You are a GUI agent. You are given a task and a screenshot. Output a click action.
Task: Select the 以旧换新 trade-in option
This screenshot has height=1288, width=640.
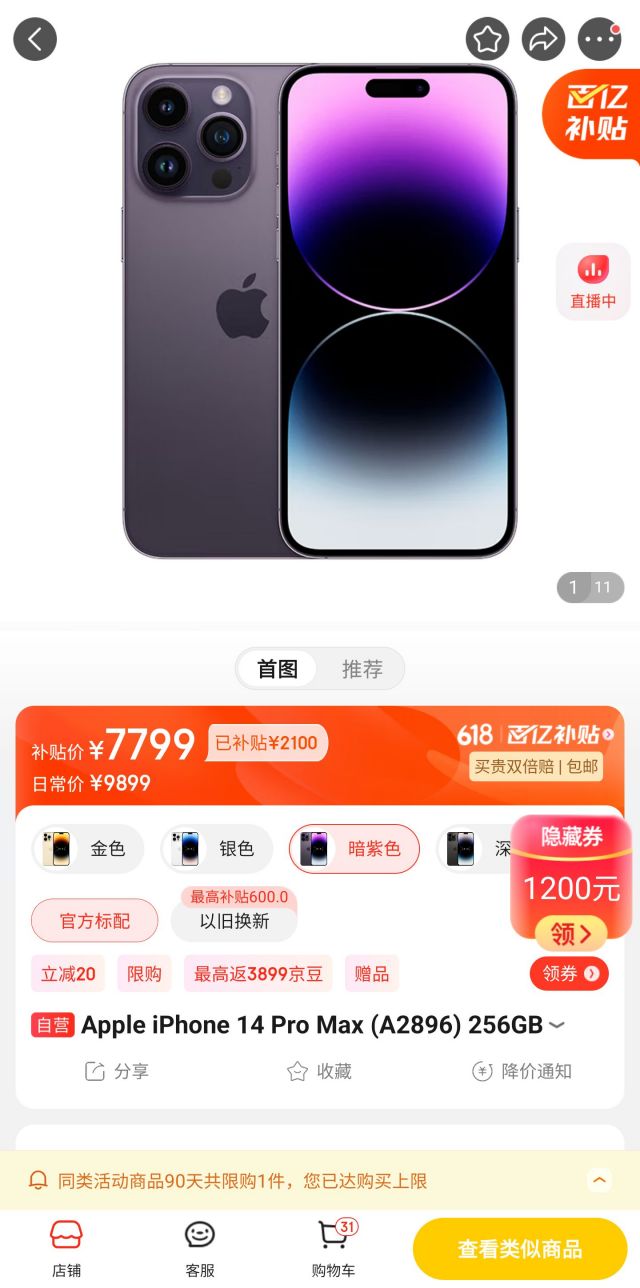point(234,921)
